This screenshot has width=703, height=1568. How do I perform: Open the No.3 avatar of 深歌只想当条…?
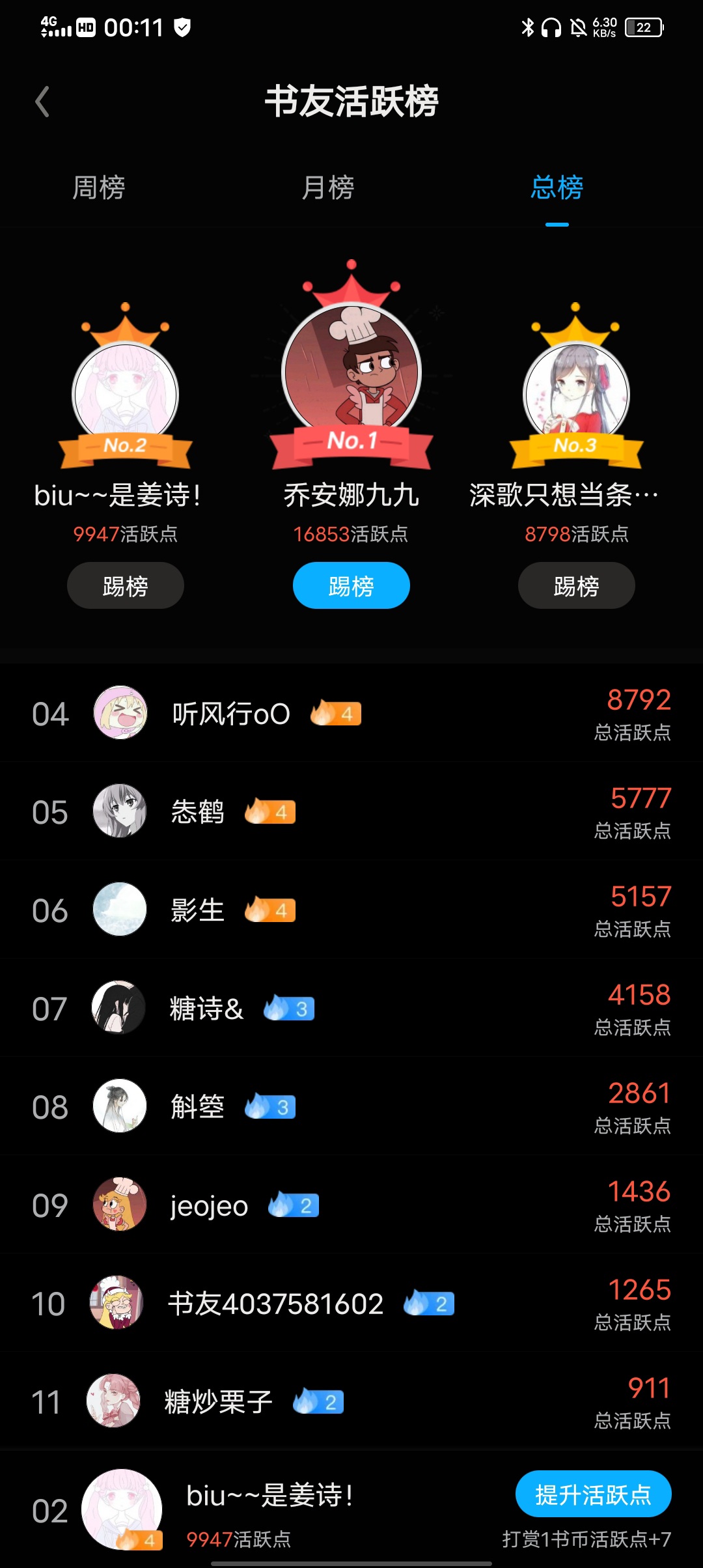click(x=576, y=393)
